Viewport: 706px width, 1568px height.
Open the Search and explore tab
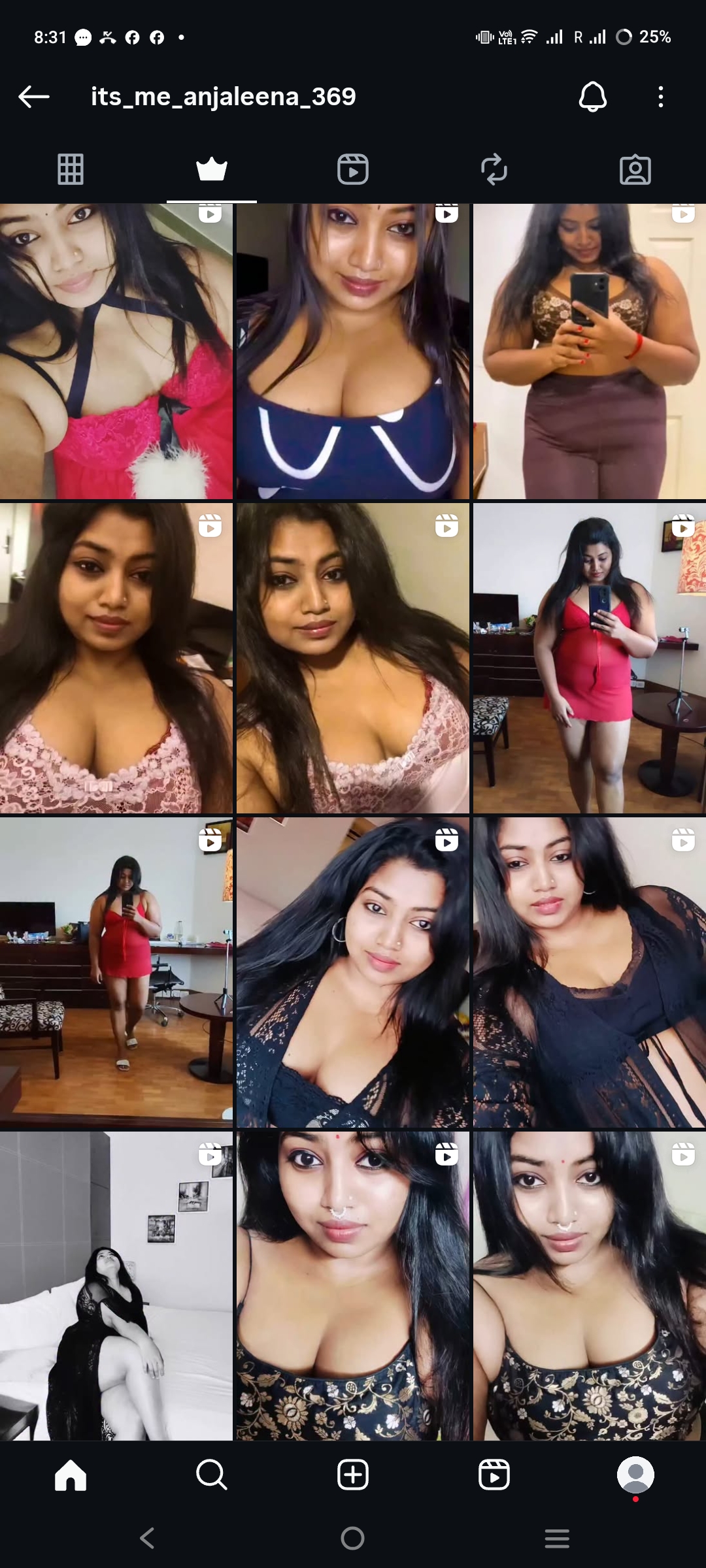click(211, 1475)
